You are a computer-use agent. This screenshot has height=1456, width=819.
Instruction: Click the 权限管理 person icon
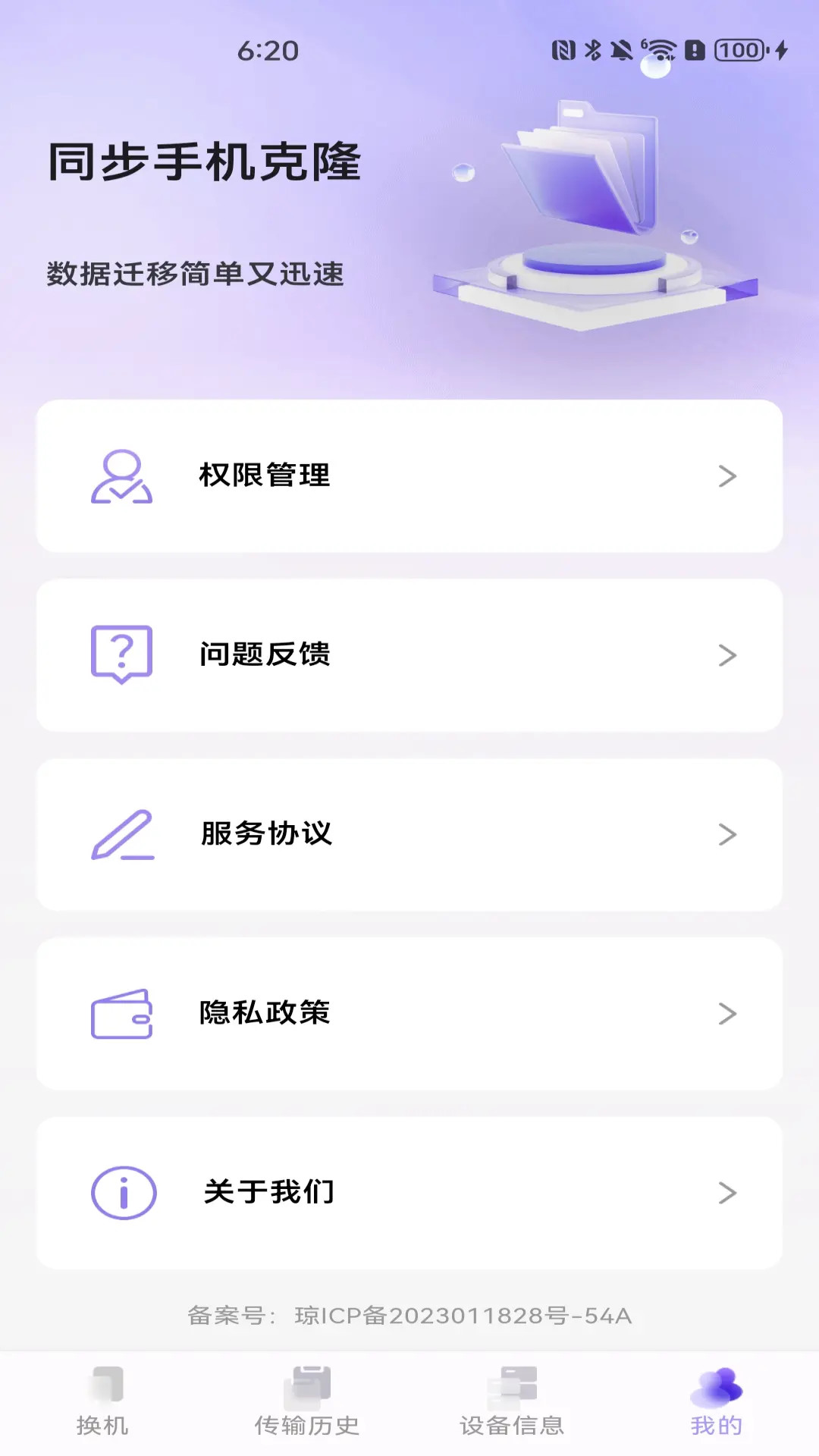(121, 476)
